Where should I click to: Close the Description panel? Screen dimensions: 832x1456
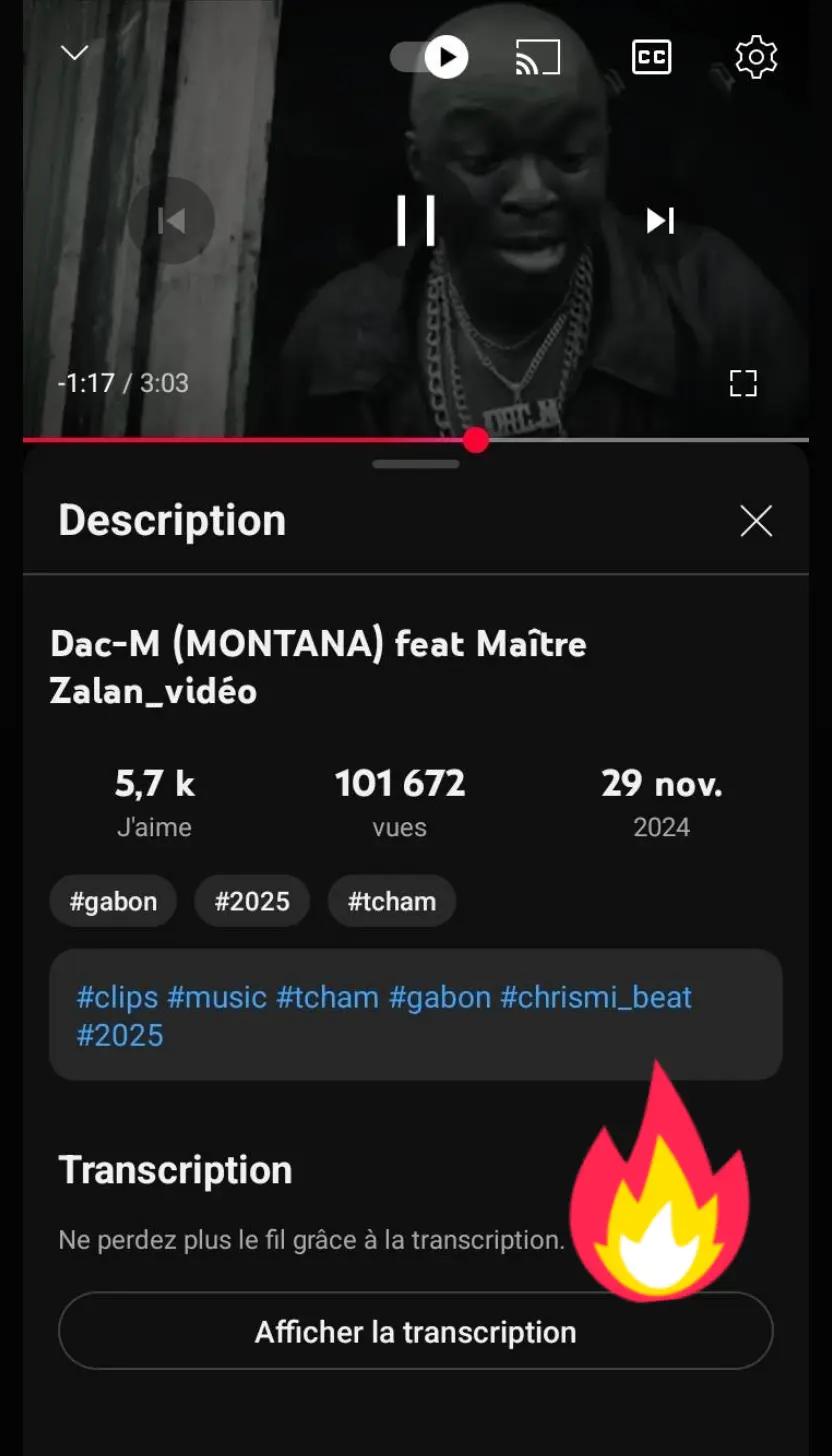(x=756, y=520)
